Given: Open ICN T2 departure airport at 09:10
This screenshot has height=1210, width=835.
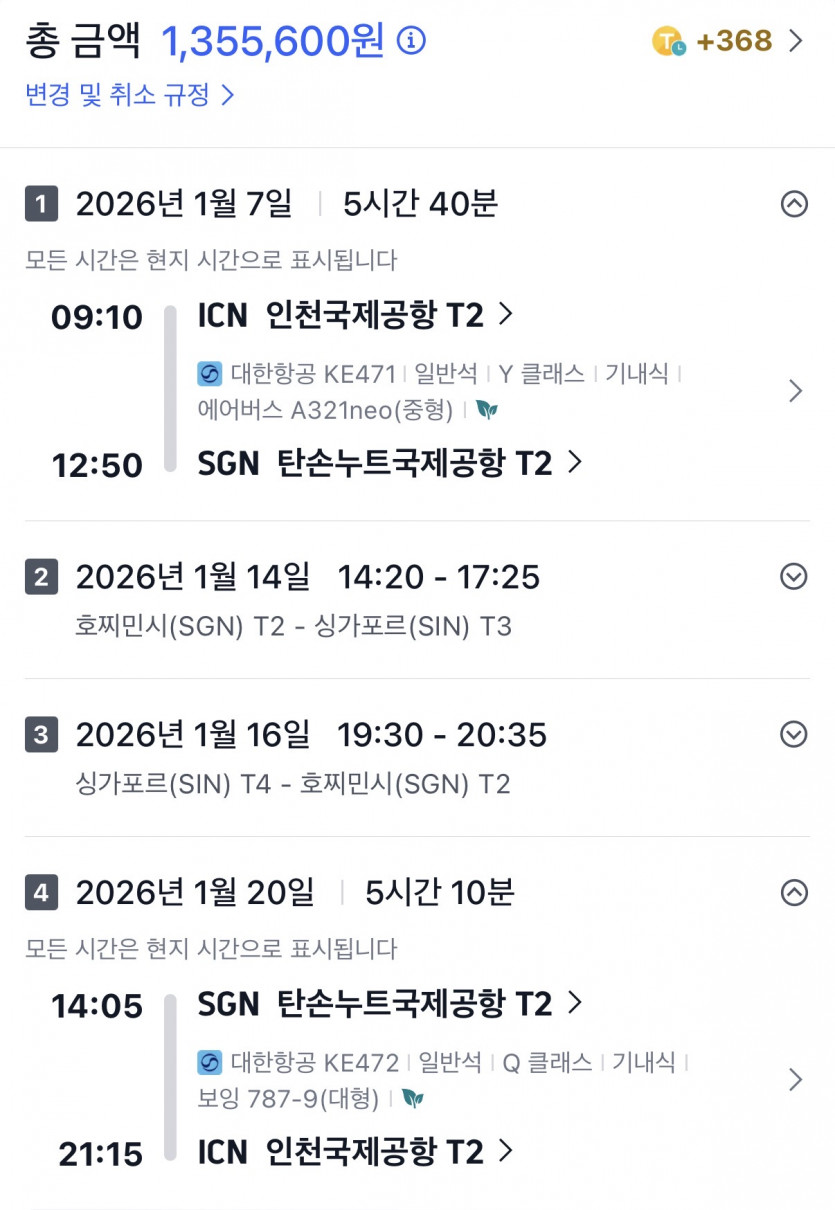Looking at the screenshot, I should coord(355,316).
